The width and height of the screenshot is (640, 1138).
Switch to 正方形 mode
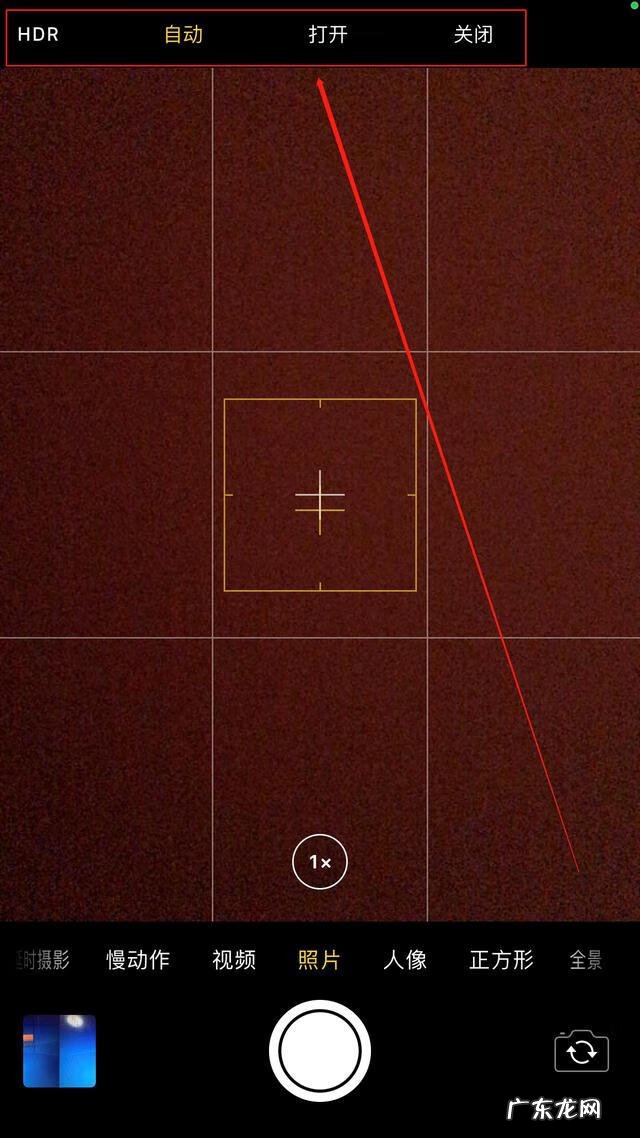click(x=501, y=960)
